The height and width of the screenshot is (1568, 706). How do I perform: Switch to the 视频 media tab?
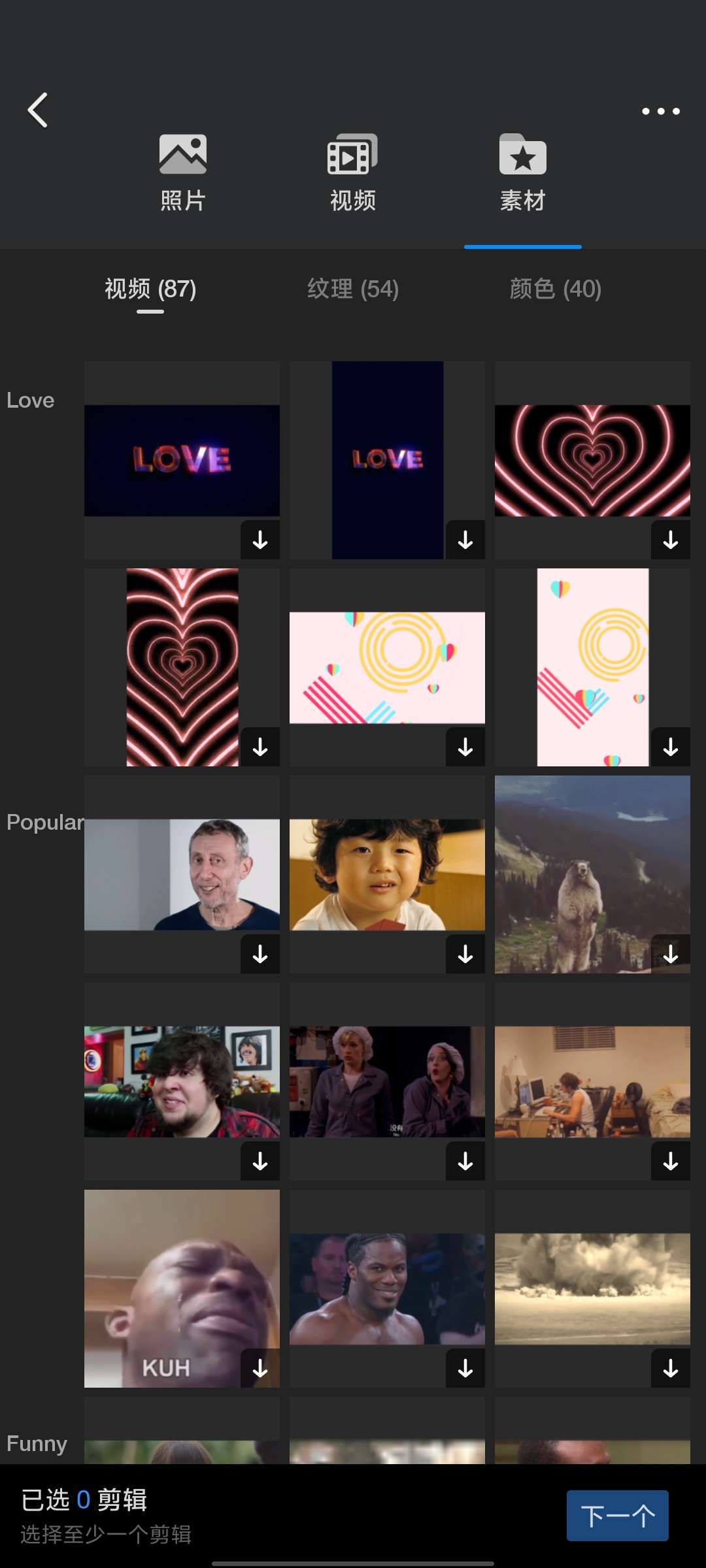tap(353, 173)
